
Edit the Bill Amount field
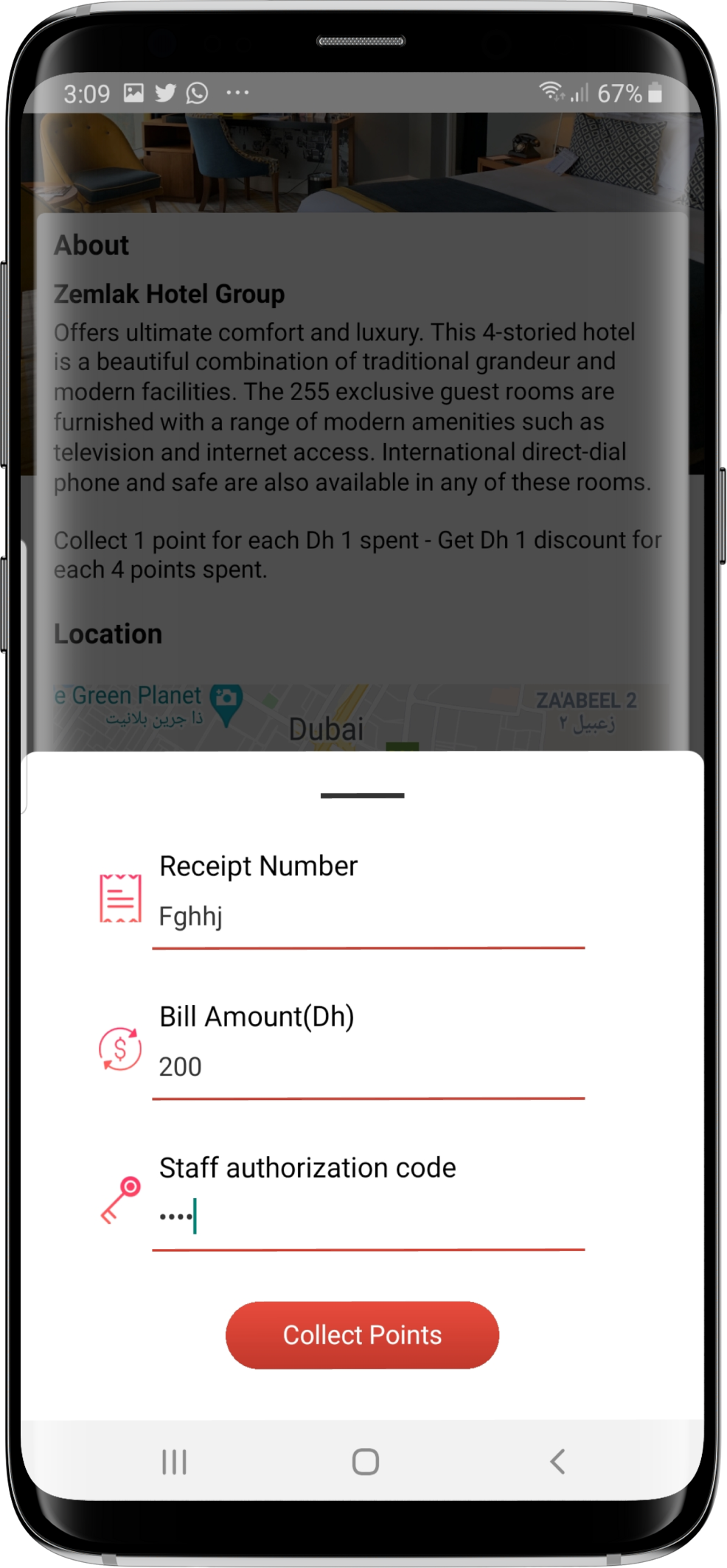[367, 1067]
